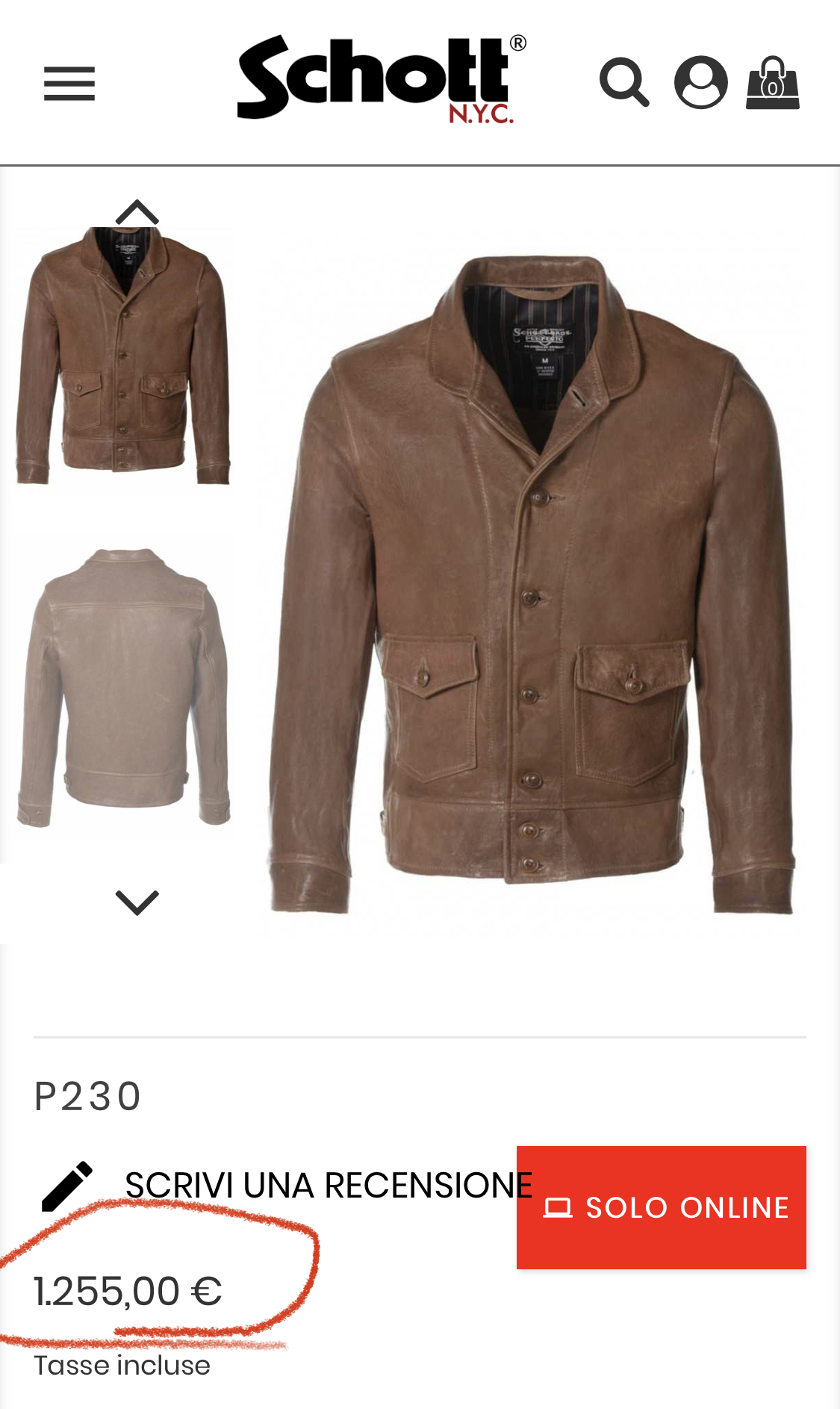Viewport: 840px width, 1409px height.
Task: Select the back view jacket thumbnail
Action: pos(124,687)
